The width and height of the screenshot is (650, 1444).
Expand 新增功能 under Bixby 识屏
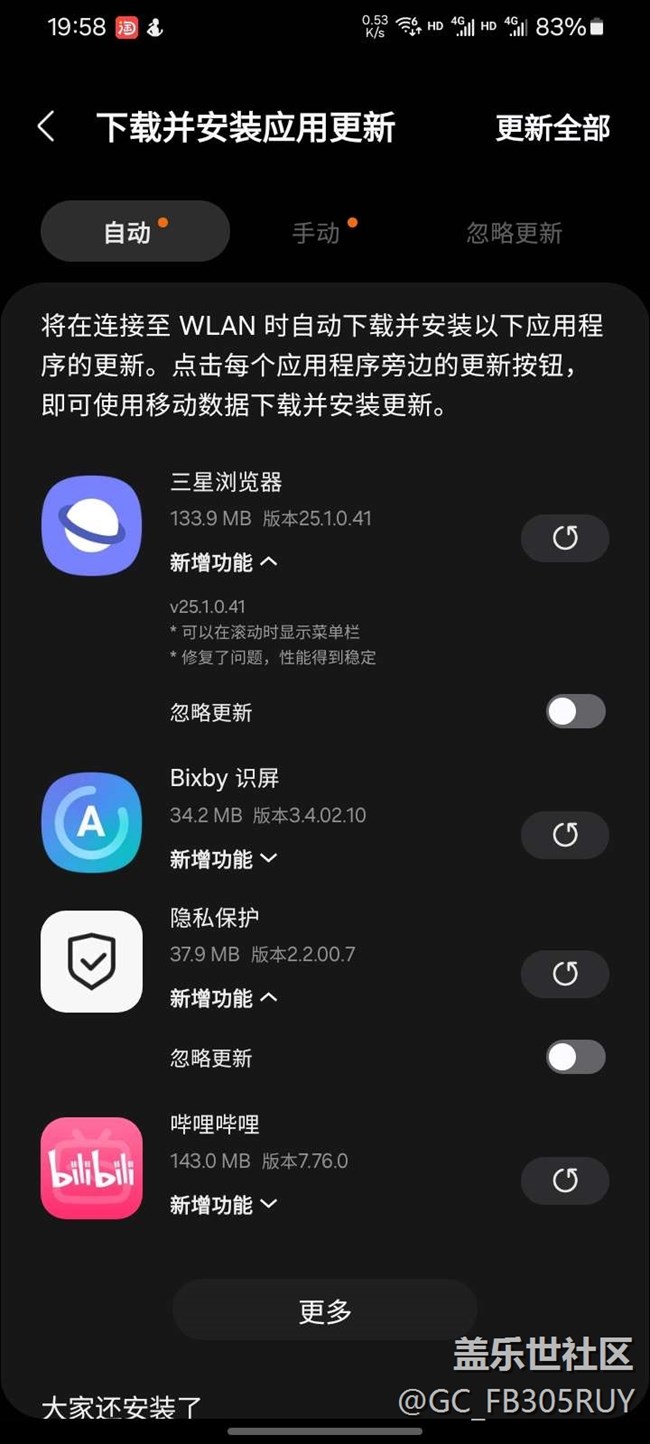[224, 859]
